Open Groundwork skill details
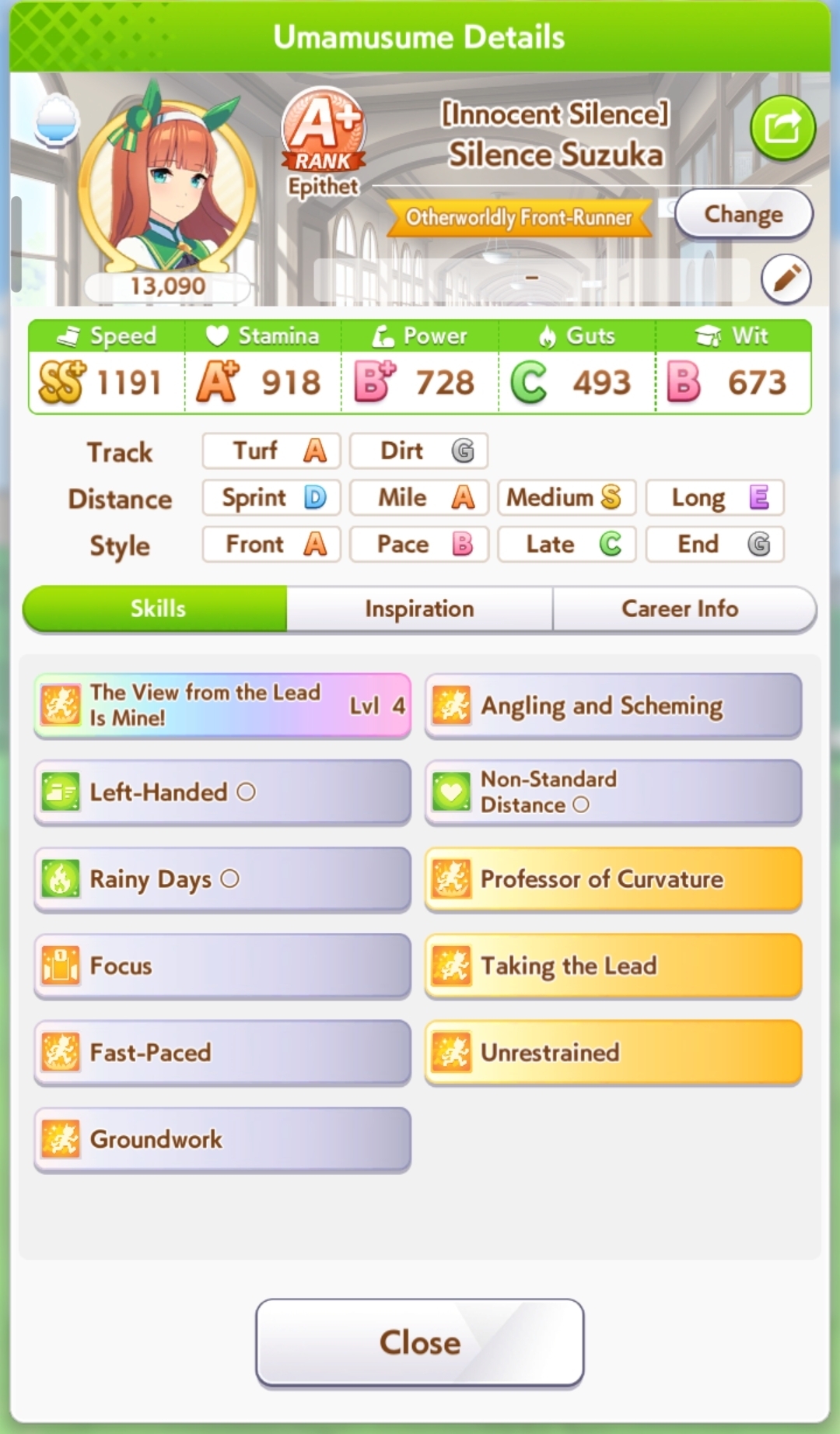 (222, 1139)
